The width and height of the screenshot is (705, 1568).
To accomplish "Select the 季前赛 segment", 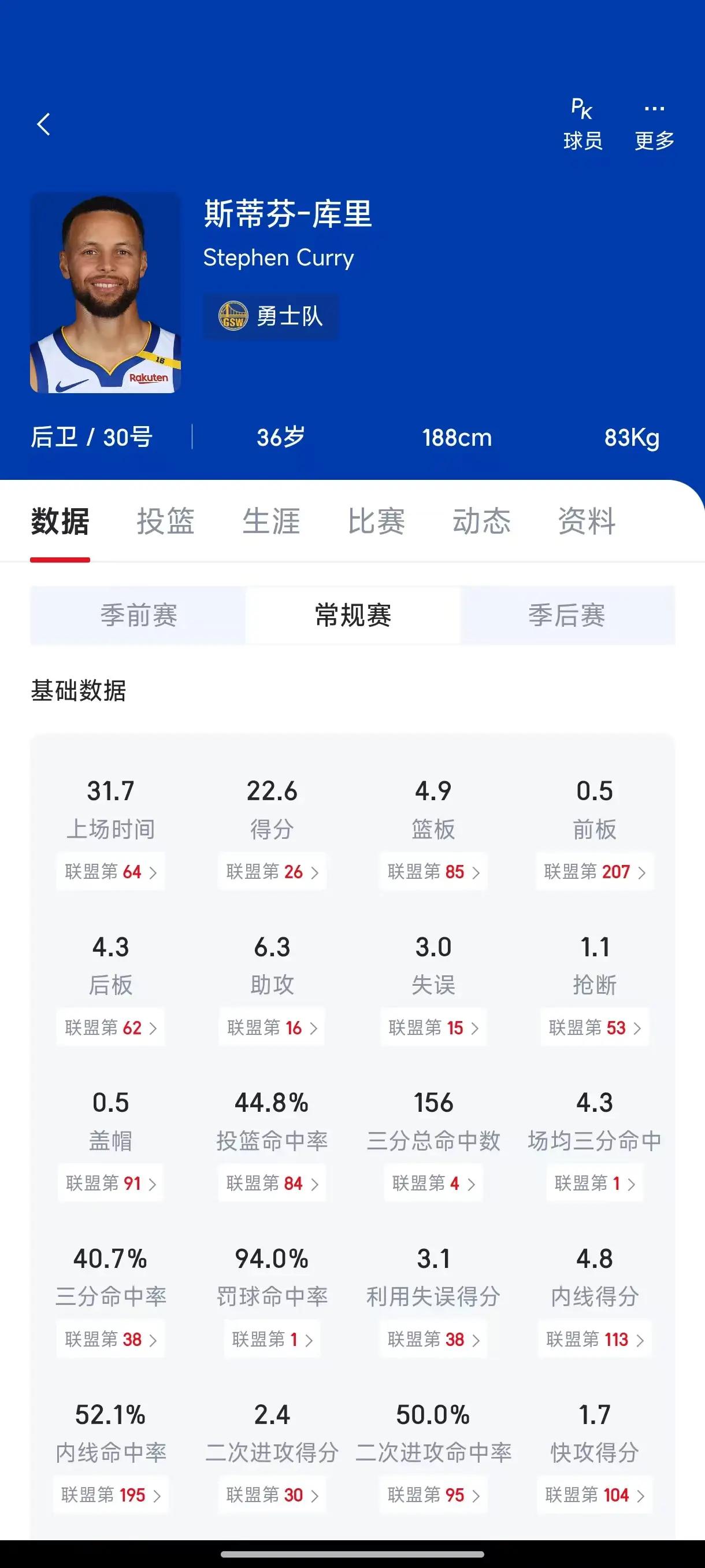I will pyautogui.click(x=139, y=615).
